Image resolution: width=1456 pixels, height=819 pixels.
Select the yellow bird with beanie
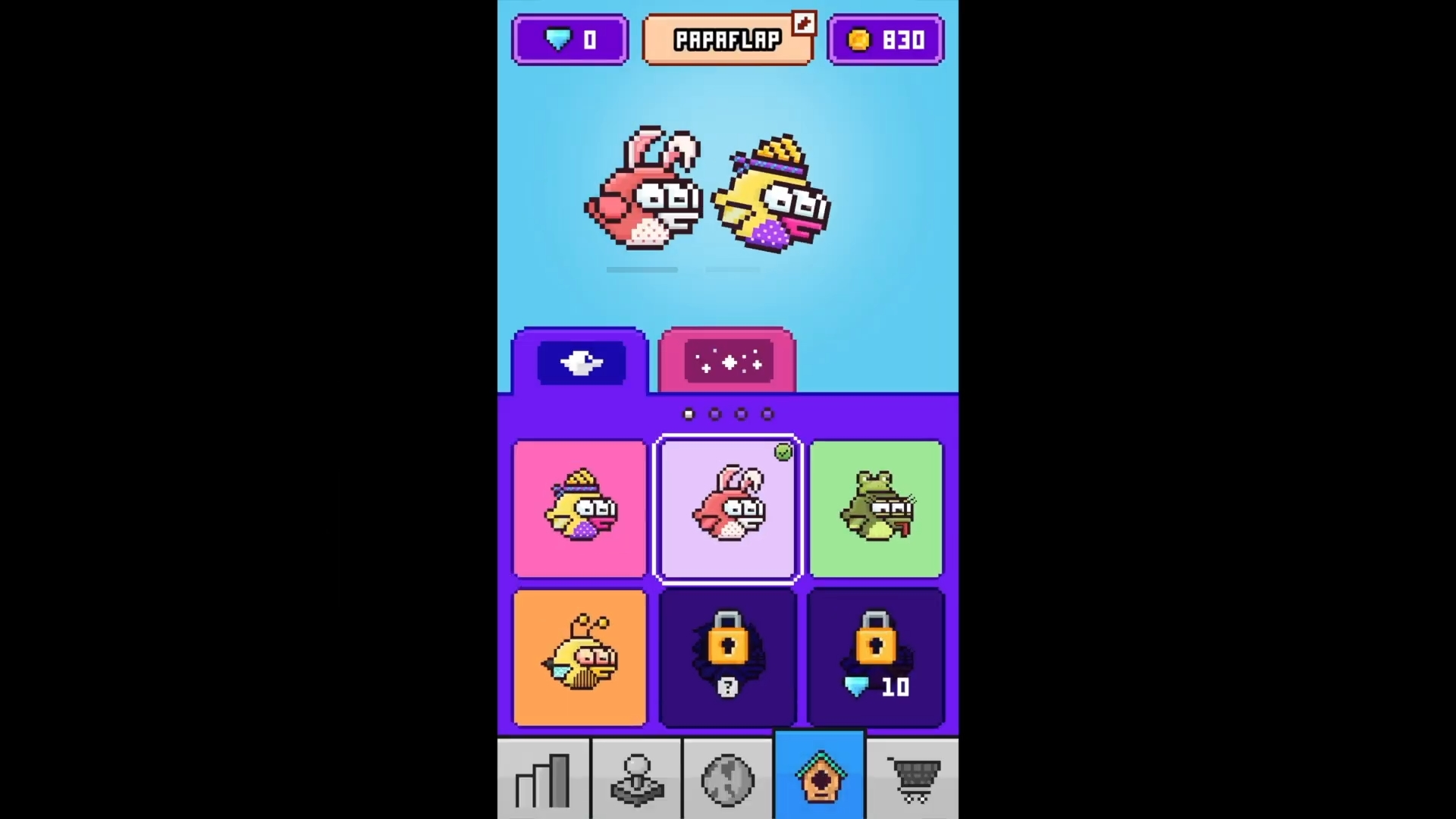pos(580,509)
